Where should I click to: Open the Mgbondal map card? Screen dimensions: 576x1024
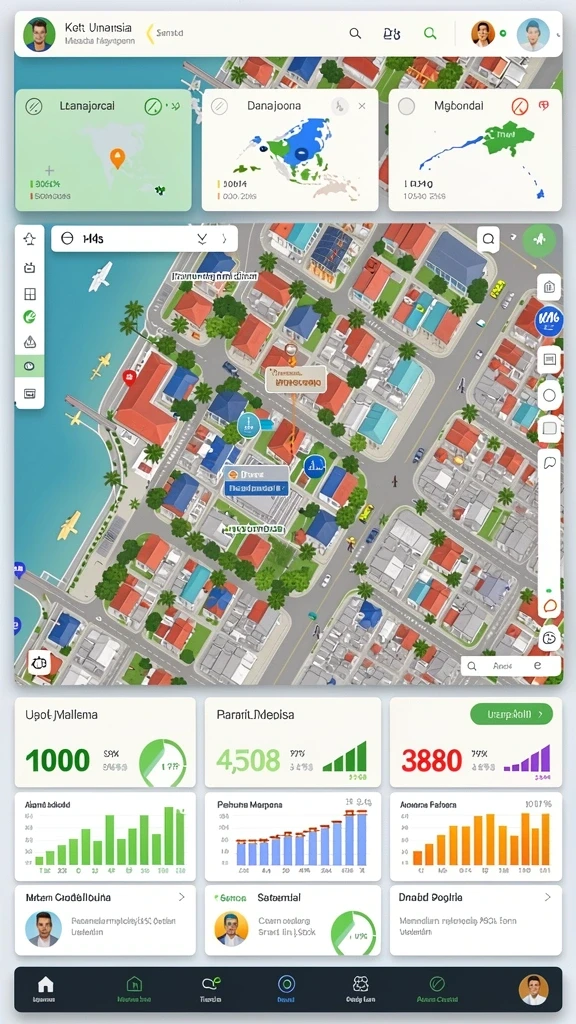(x=475, y=150)
